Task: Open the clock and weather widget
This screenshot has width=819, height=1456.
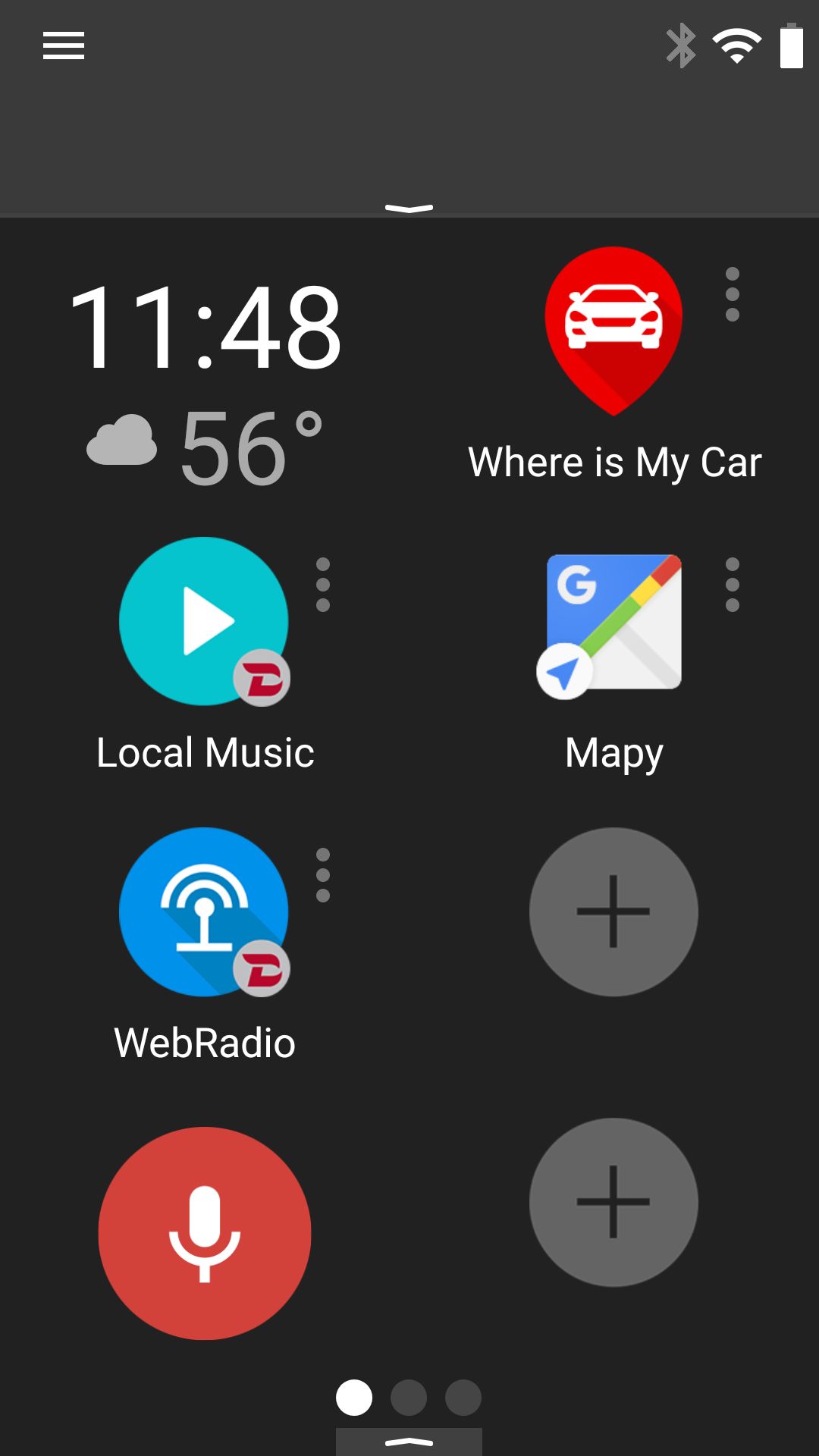Action: pyautogui.click(x=205, y=383)
